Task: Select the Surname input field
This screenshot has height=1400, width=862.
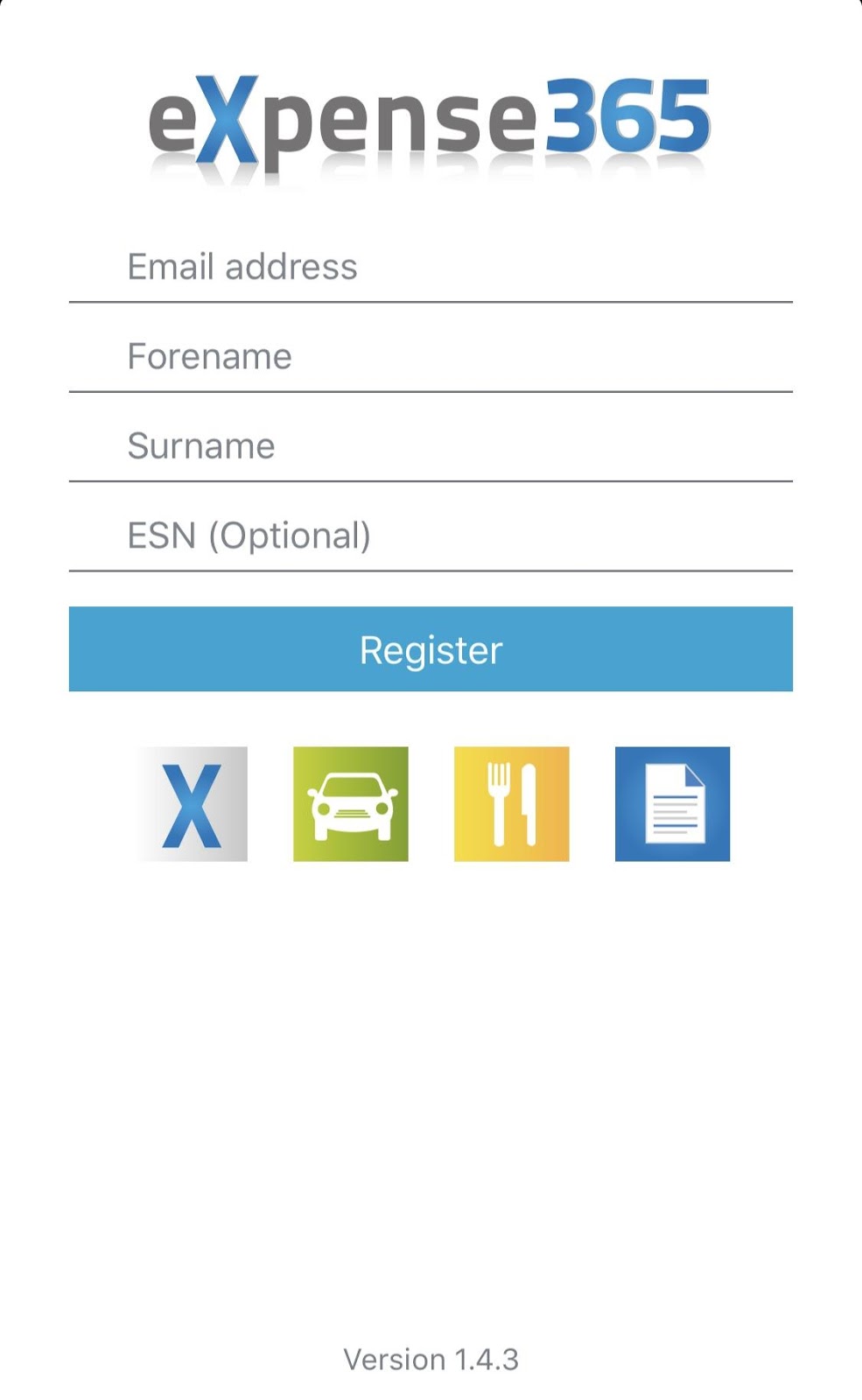Action: (431, 446)
